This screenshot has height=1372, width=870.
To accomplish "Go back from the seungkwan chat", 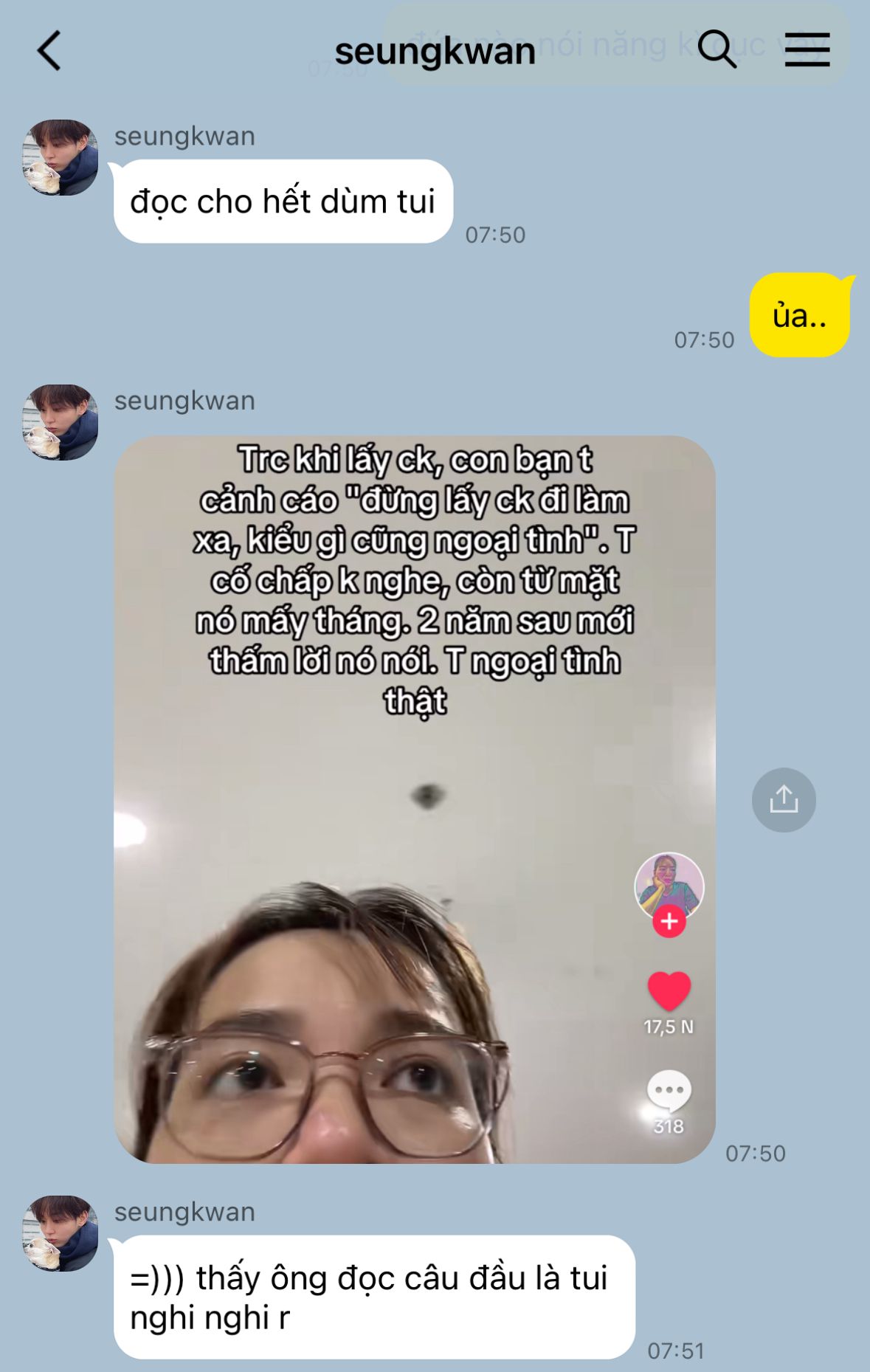I will coord(49,51).
